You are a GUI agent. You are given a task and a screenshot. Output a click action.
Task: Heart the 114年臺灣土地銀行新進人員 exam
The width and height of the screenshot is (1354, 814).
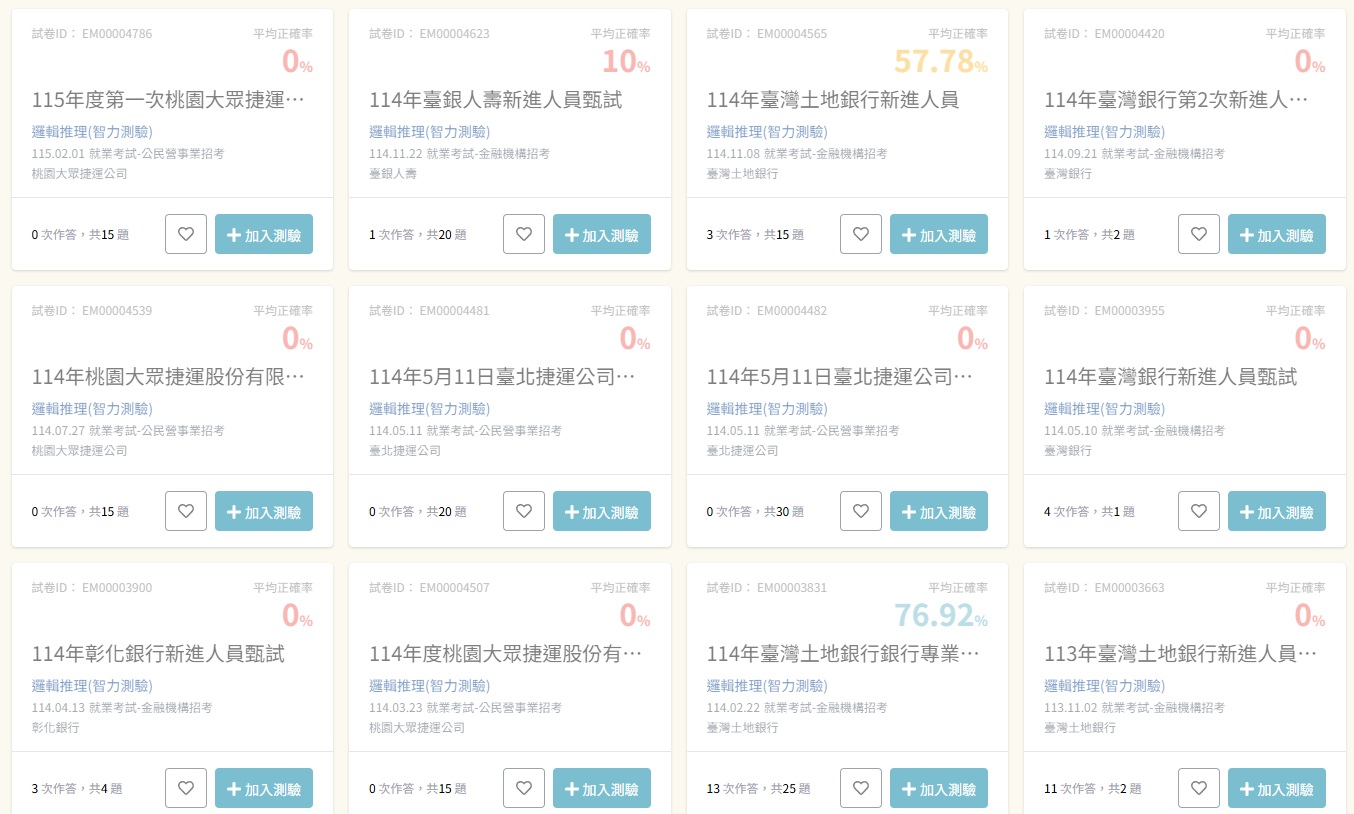point(861,234)
